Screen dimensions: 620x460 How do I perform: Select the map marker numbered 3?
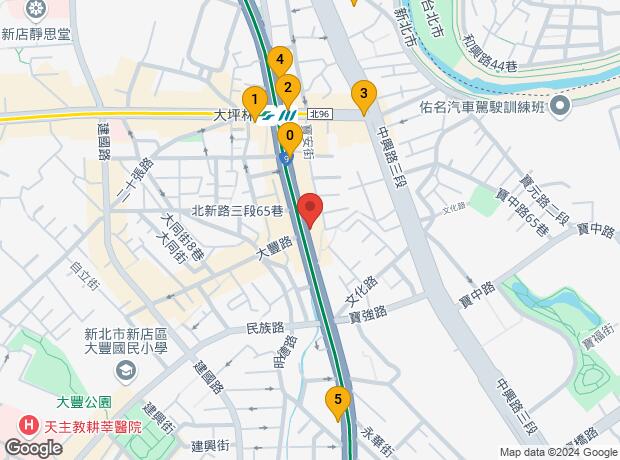click(x=363, y=96)
